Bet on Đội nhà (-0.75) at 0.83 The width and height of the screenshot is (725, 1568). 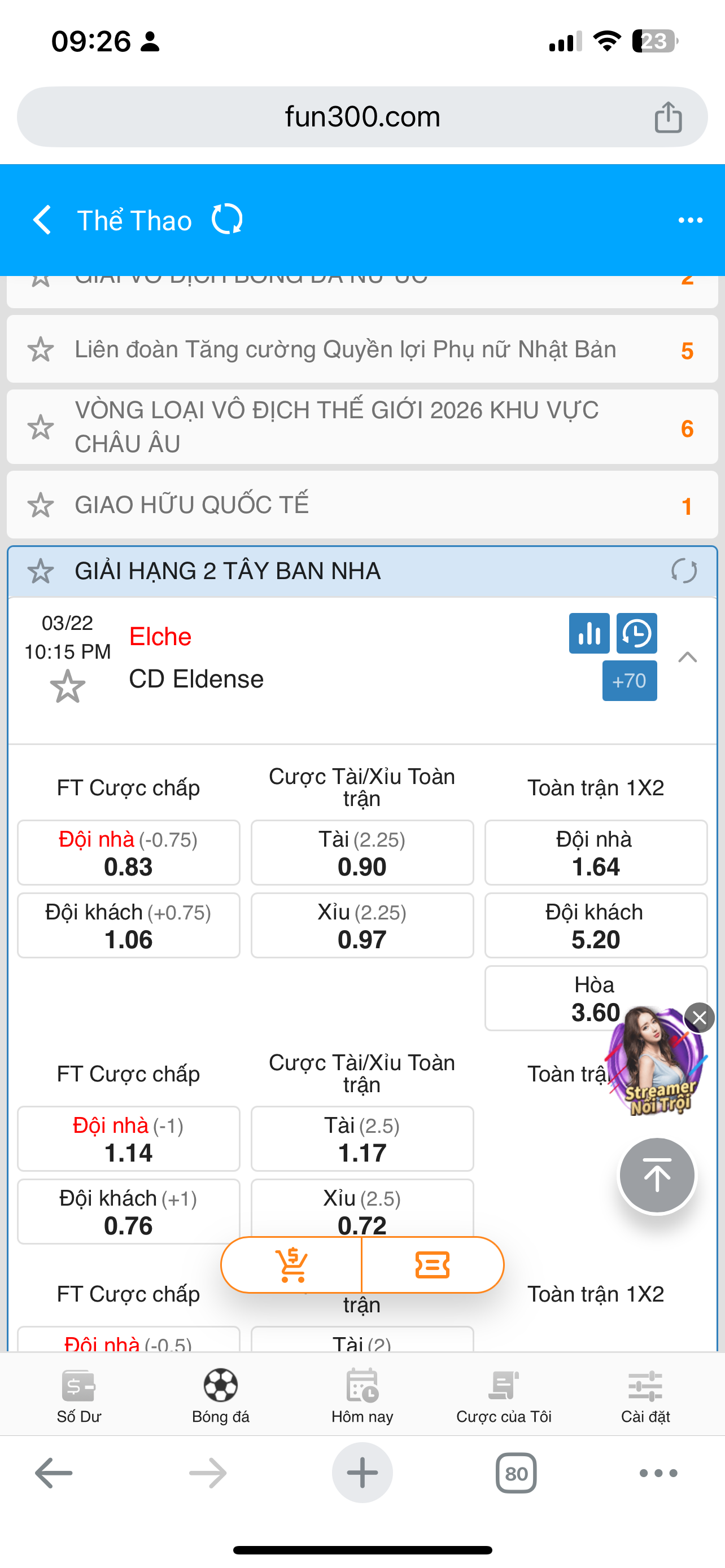(x=128, y=852)
